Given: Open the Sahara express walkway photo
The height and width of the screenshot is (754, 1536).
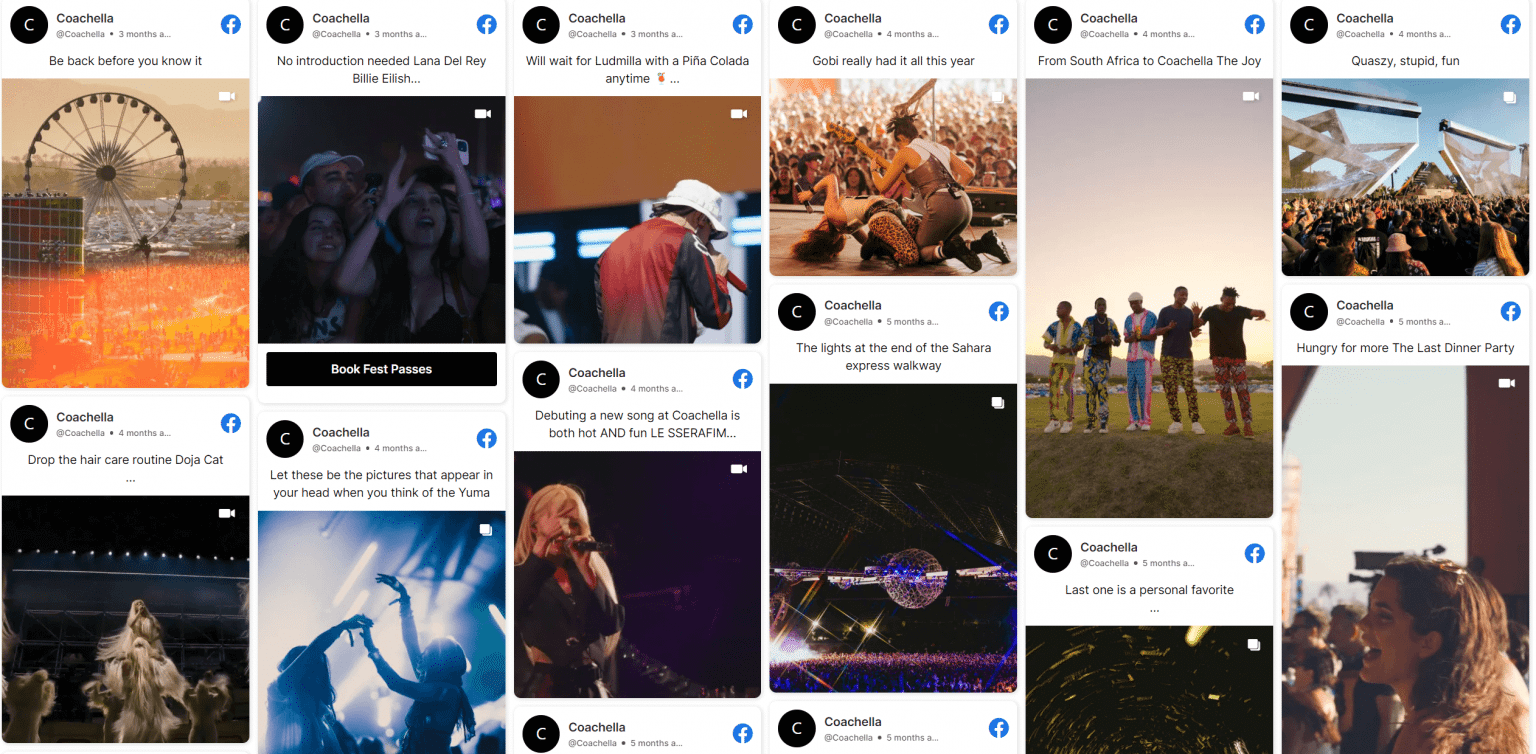Looking at the screenshot, I should (893, 538).
